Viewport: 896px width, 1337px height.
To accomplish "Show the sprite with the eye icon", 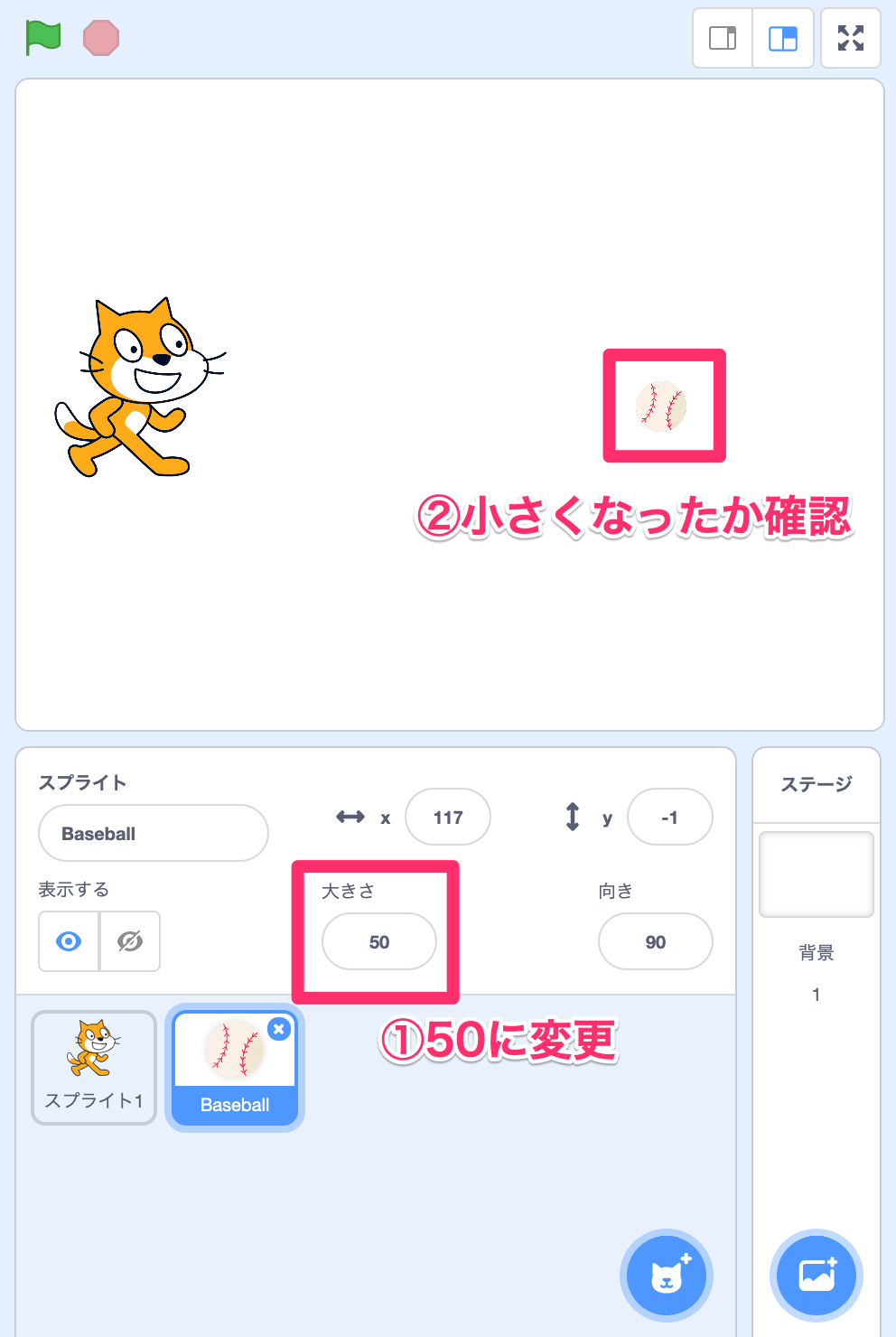I will pyautogui.click(x=69, y=941).
